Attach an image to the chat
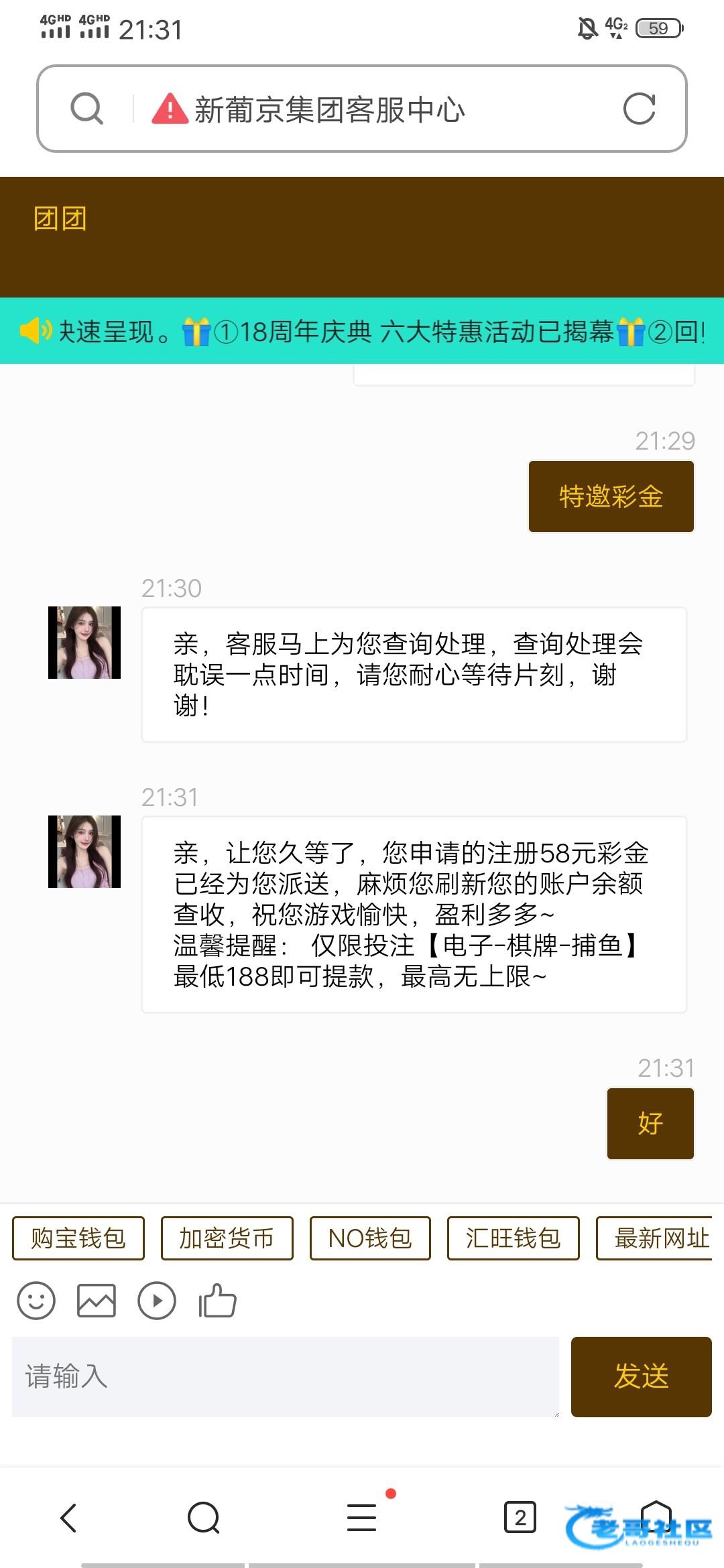The image size is (724, 1568). coord(97,1301)
